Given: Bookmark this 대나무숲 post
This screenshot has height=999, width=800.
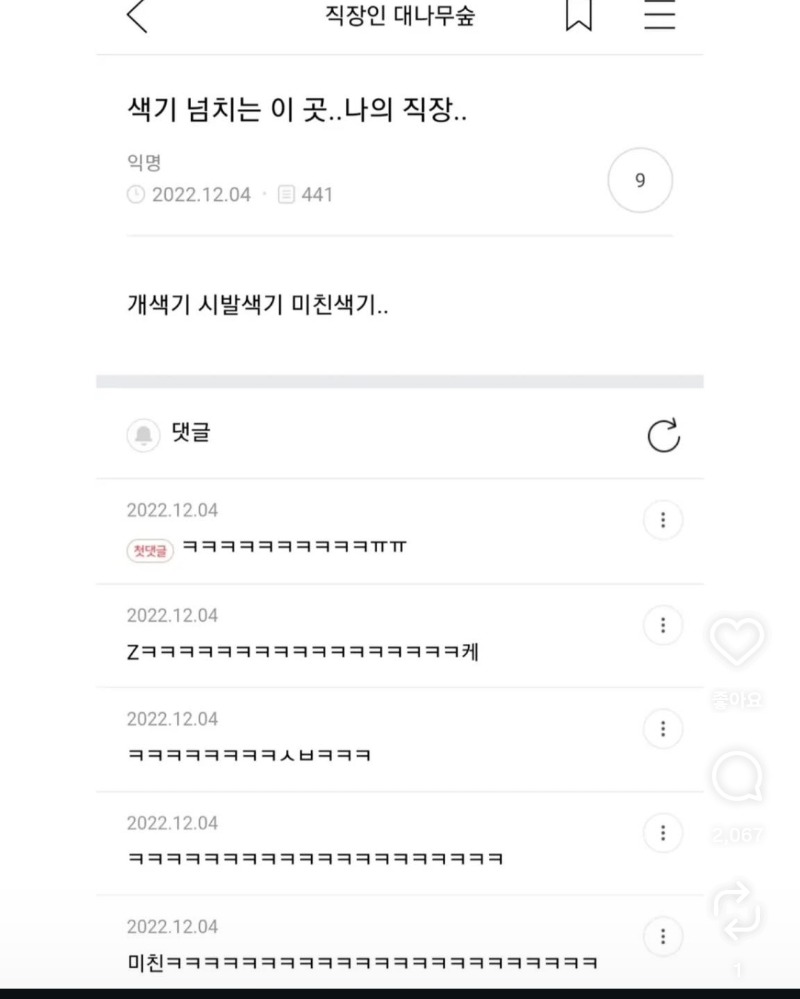Looking at the screenshot, I should click(x=578, y=14).
